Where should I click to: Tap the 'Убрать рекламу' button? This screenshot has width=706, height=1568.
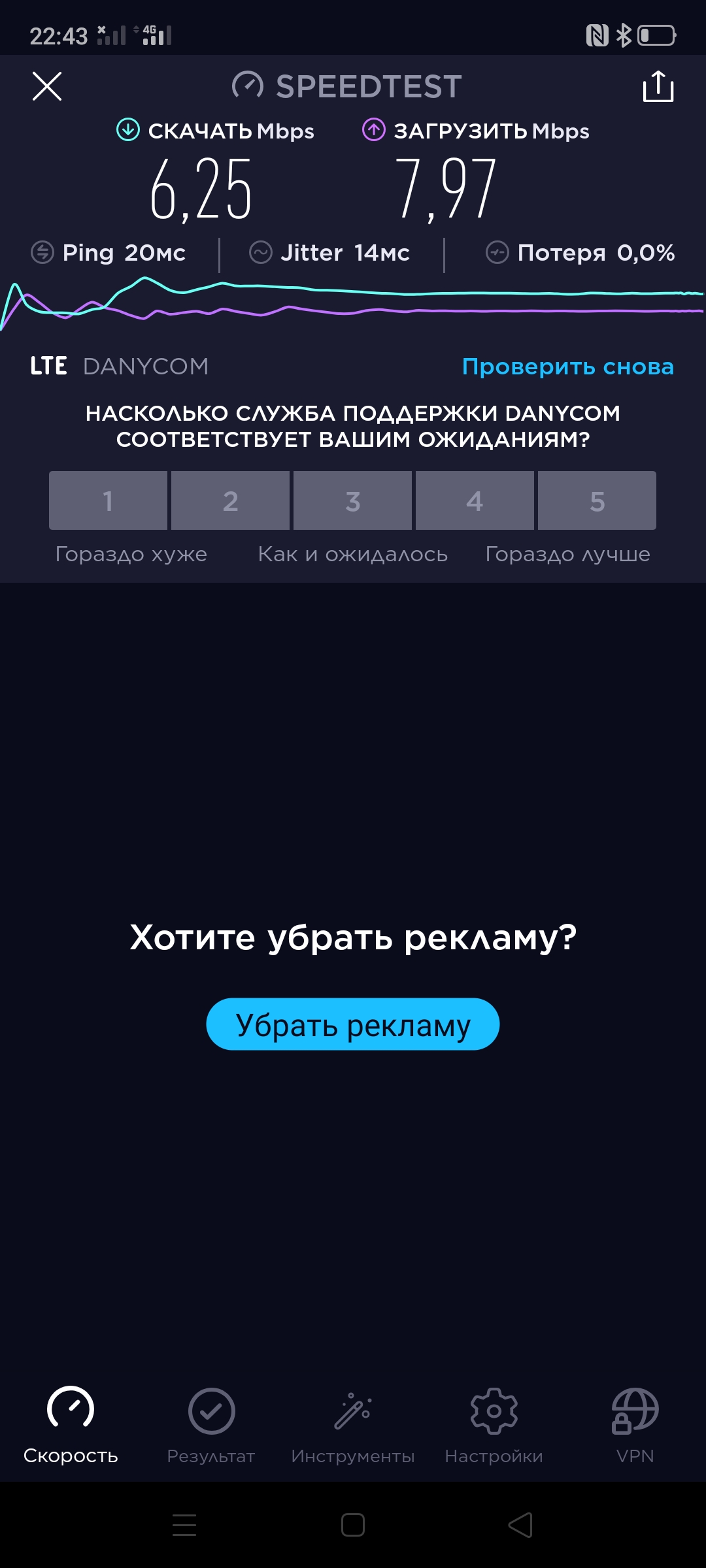point(353,1024)
